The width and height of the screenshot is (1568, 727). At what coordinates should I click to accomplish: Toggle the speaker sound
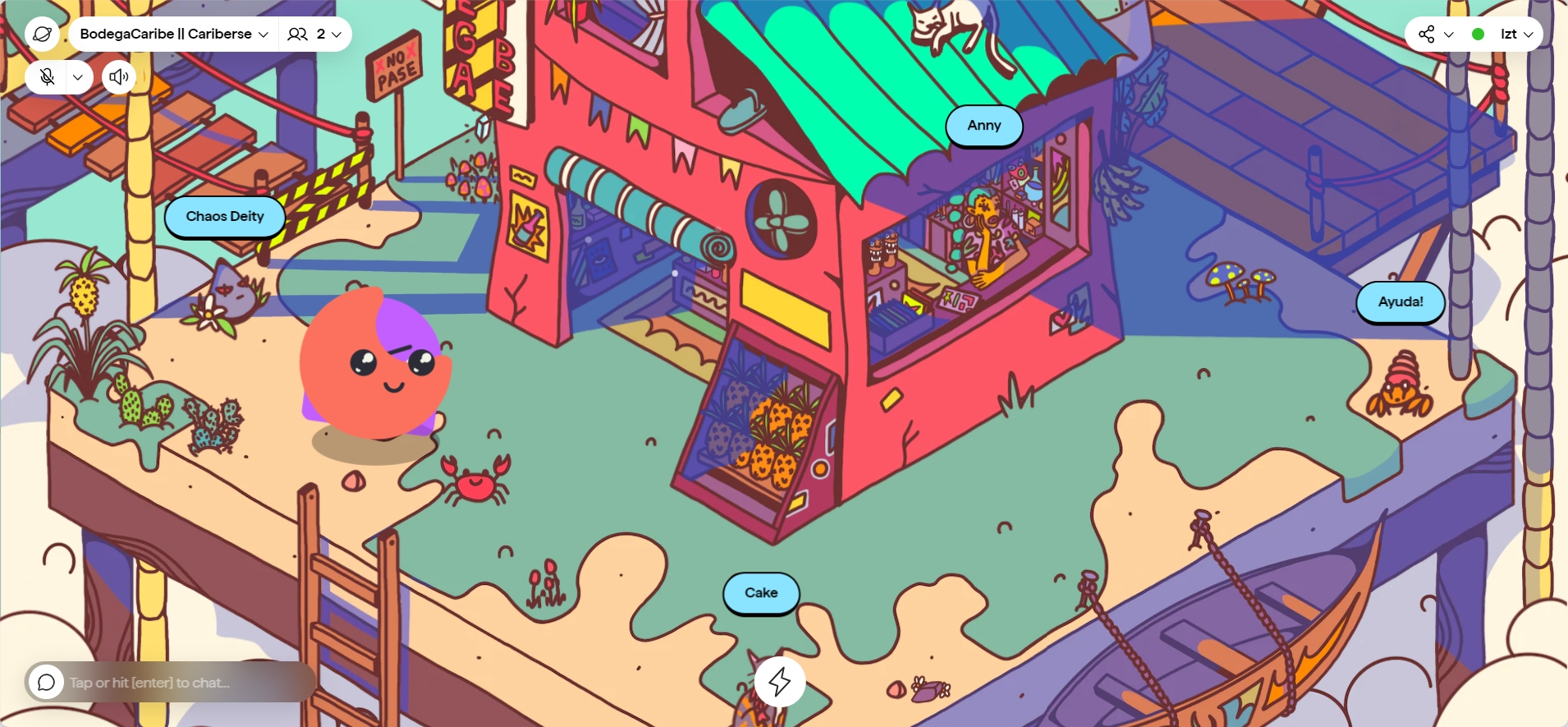coord(119,77)
